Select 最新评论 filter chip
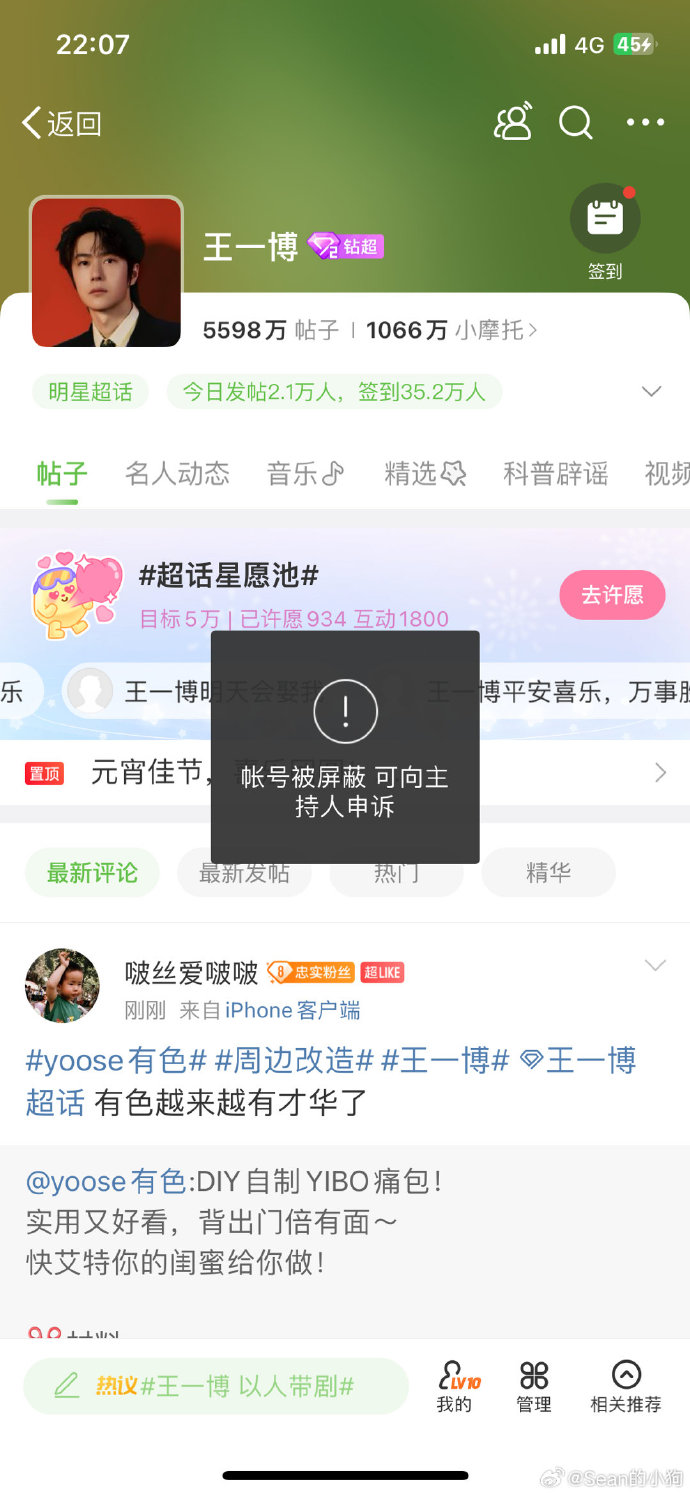Viewport: 690px width, 1494px height. coord(92,872)
